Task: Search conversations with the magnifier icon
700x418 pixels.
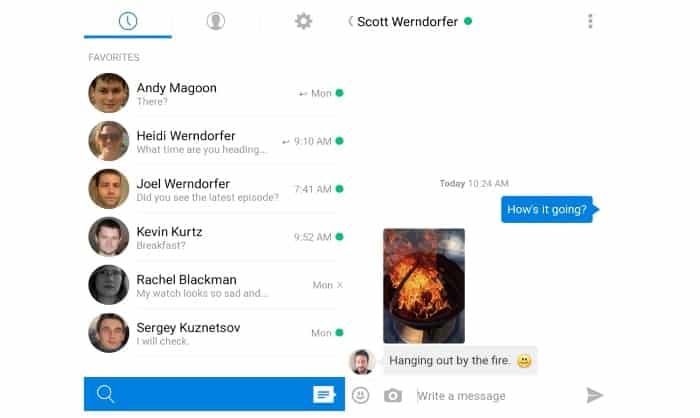Action: 105,394
